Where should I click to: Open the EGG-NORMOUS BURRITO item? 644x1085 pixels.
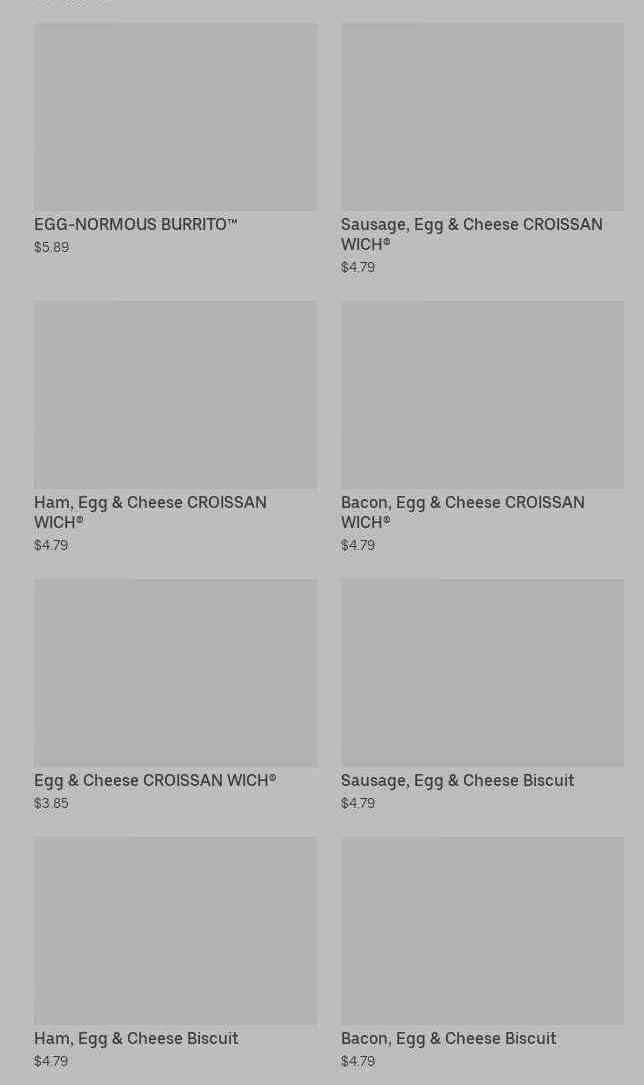(176, 139)
